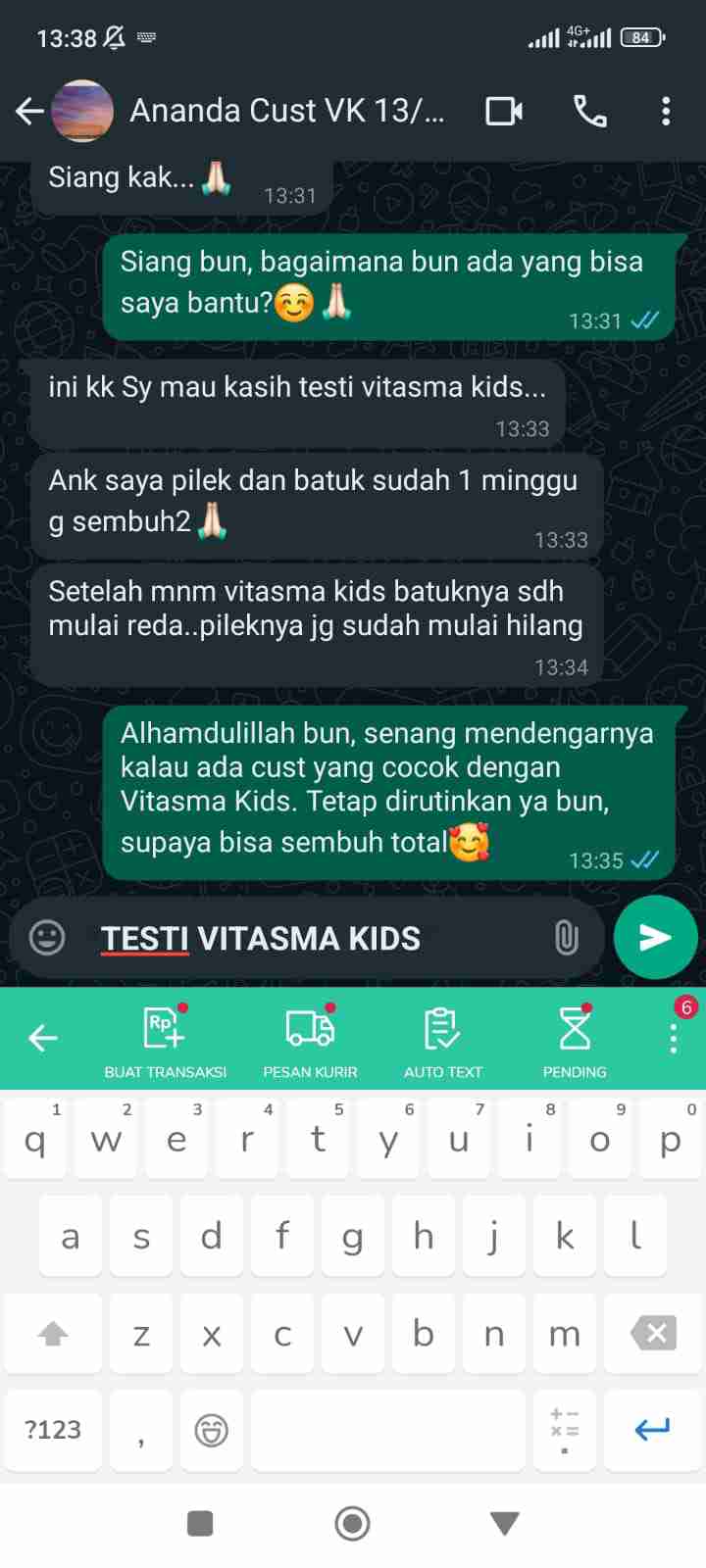Open Auto Text

pyautogui.click(x=442, y=1041)
